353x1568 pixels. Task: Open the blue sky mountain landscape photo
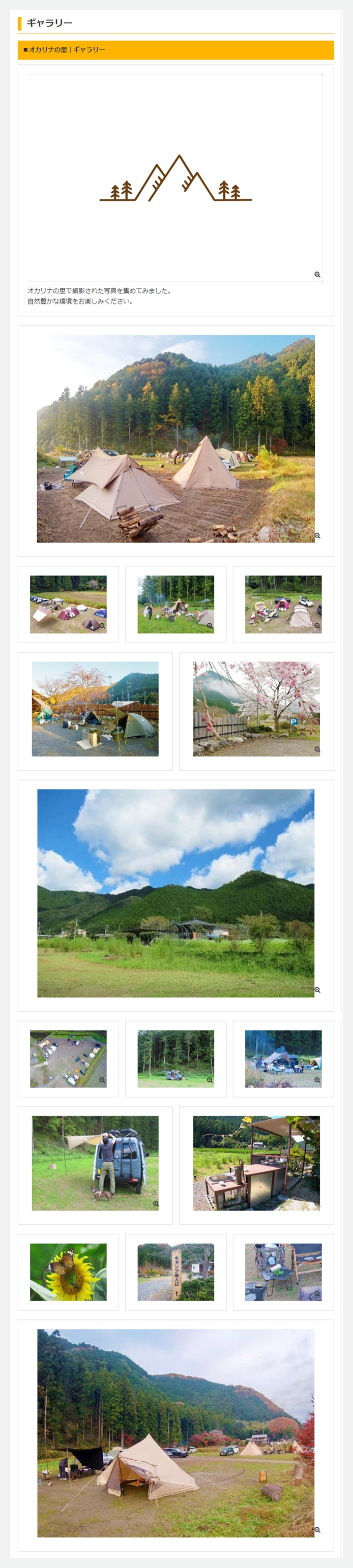coord(175,893)
